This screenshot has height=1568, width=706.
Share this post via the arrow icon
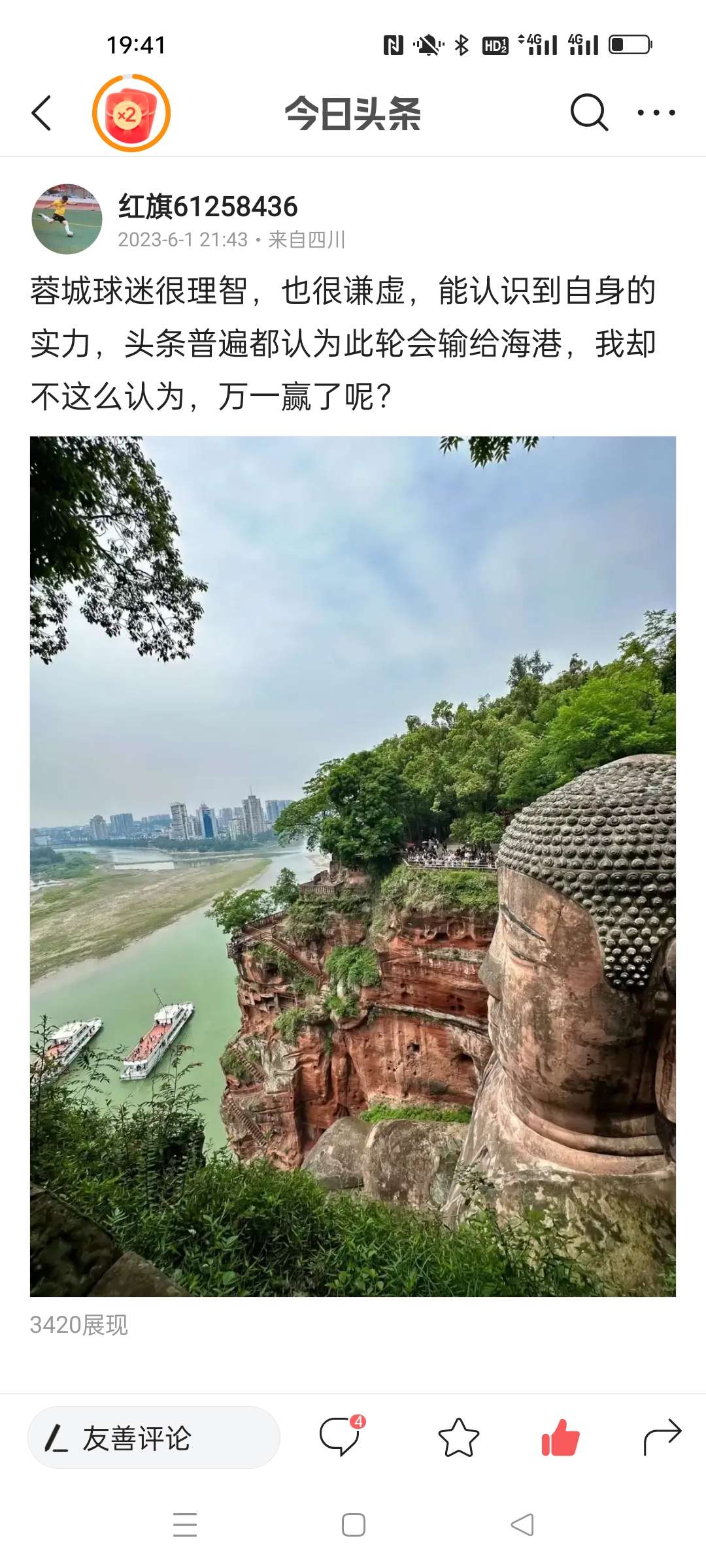click(662, 1437)
